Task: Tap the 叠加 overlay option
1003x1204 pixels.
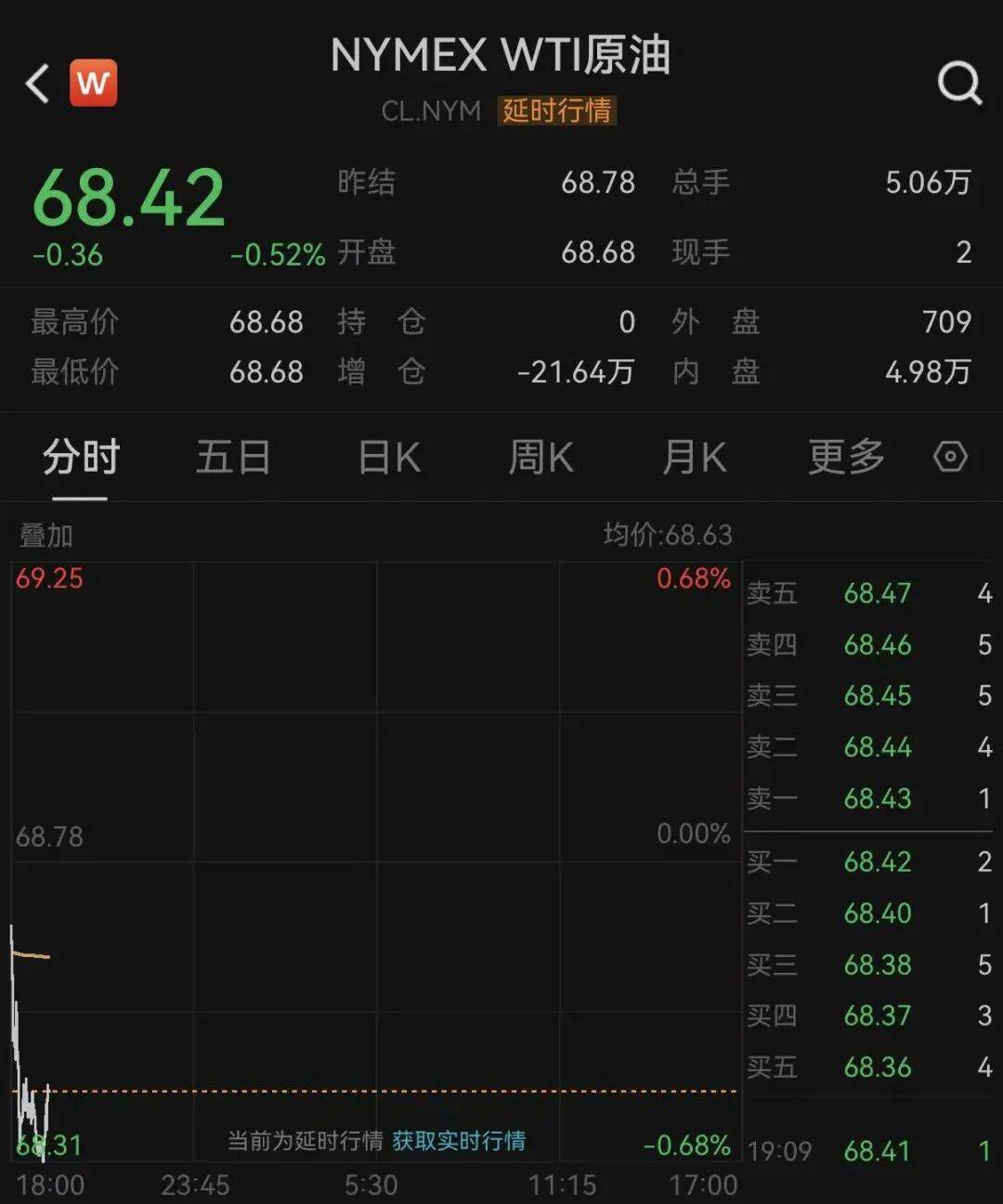Action: 46,536
